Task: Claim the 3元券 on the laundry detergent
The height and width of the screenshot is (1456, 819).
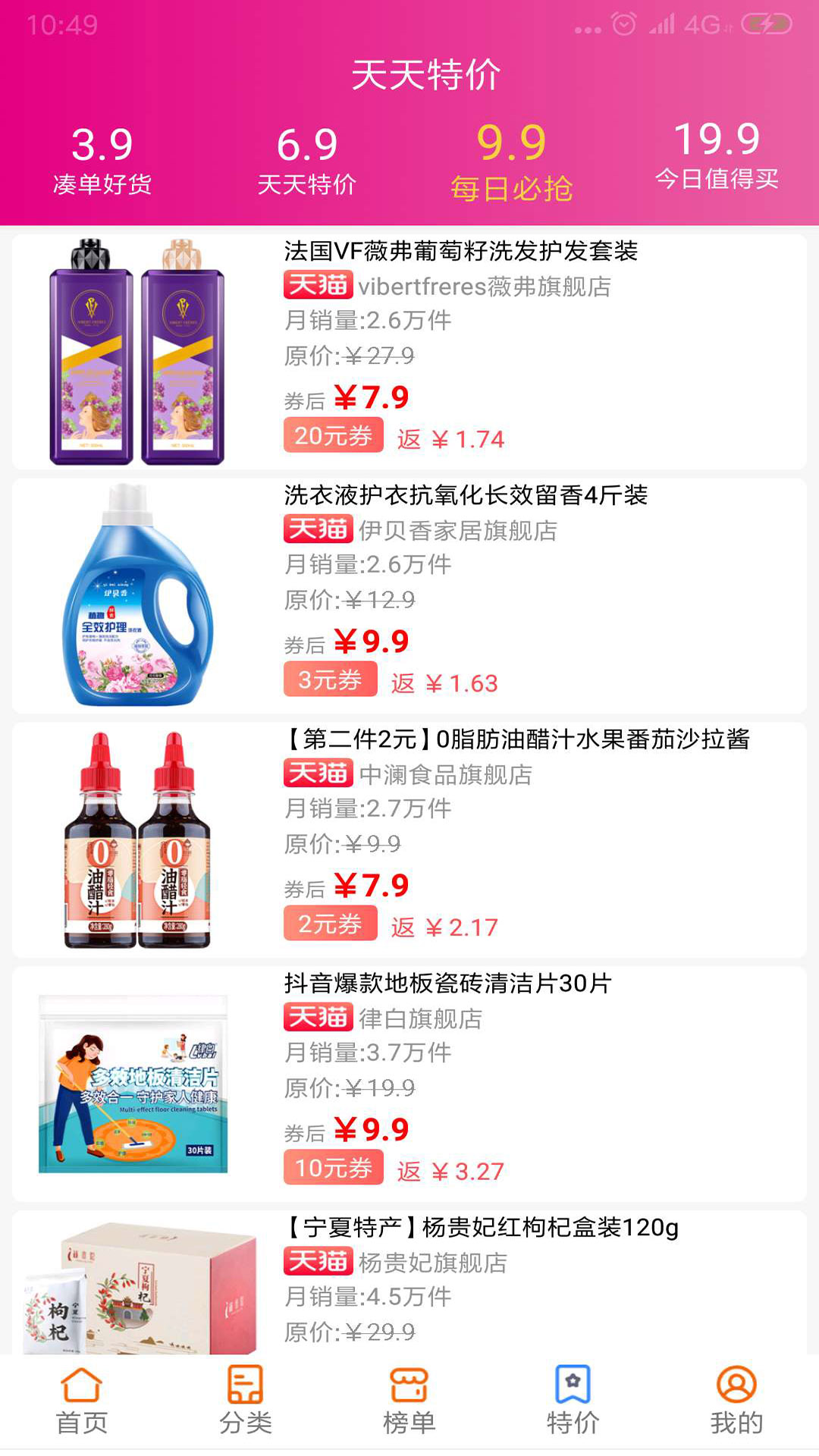Action: click(329, 681)
